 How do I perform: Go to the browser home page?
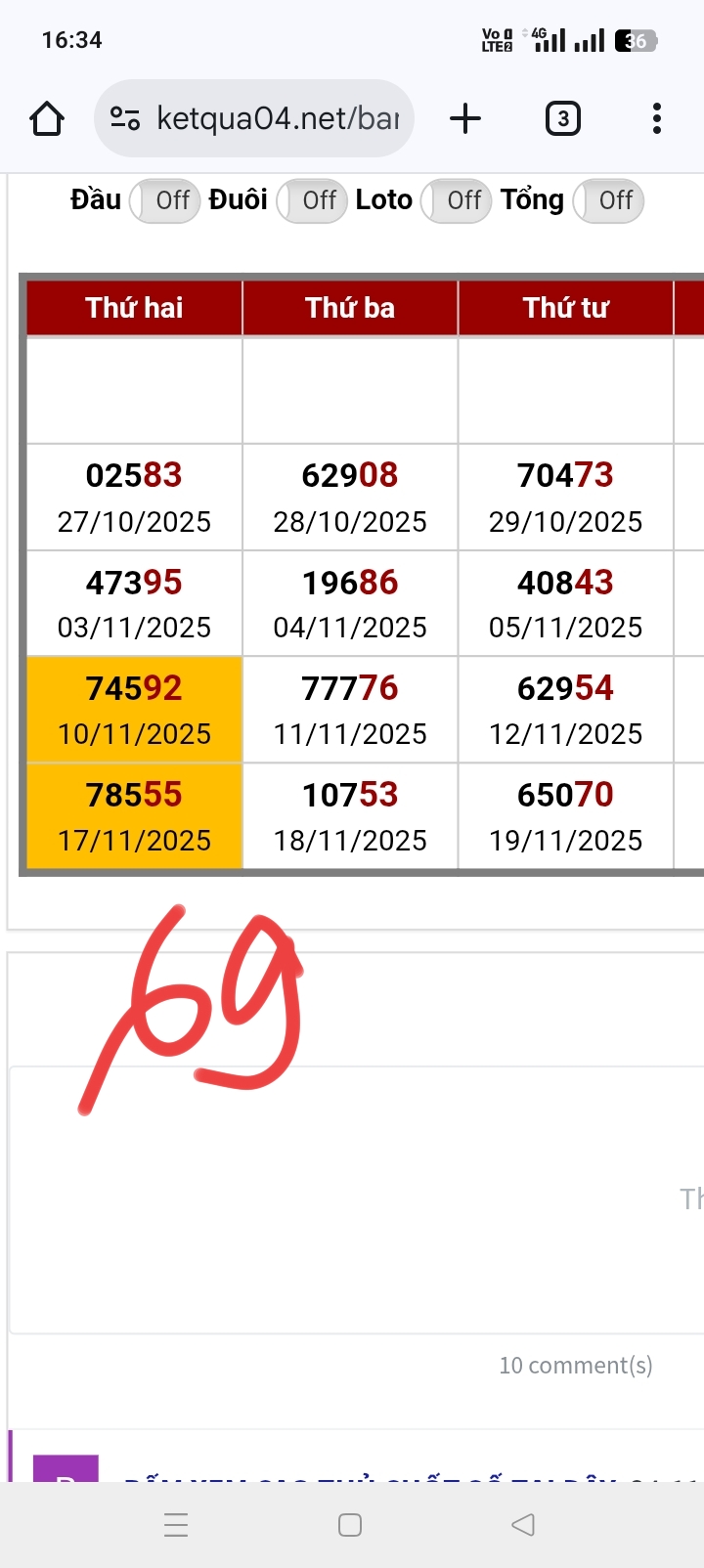(47, 119)
